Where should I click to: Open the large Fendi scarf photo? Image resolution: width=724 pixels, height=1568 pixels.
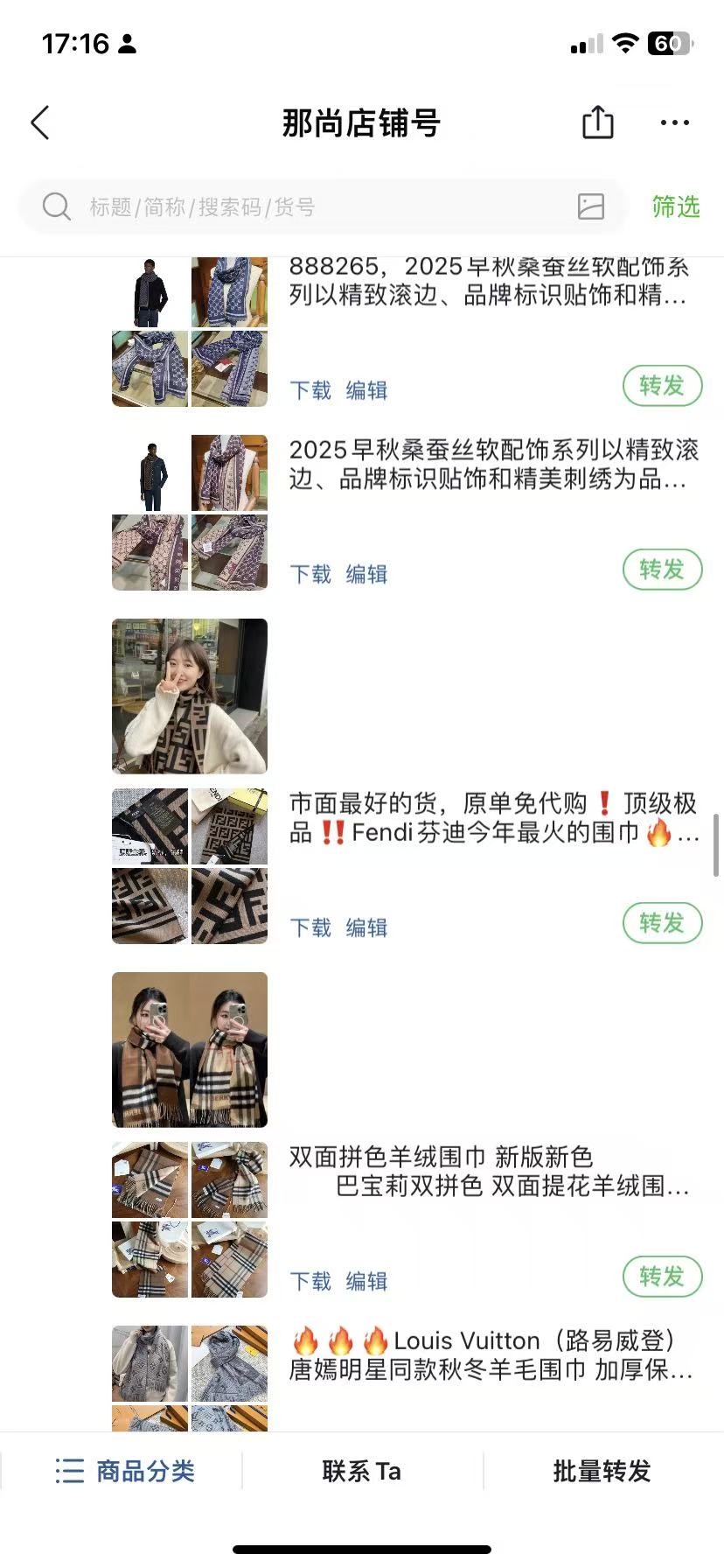[x=190, y=696]
